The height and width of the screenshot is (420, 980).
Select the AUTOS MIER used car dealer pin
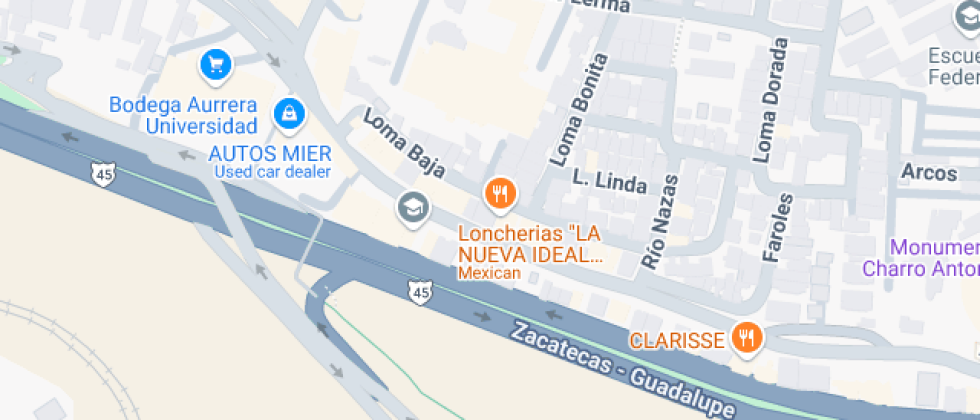pyautogui.click(x=289, y=114)
